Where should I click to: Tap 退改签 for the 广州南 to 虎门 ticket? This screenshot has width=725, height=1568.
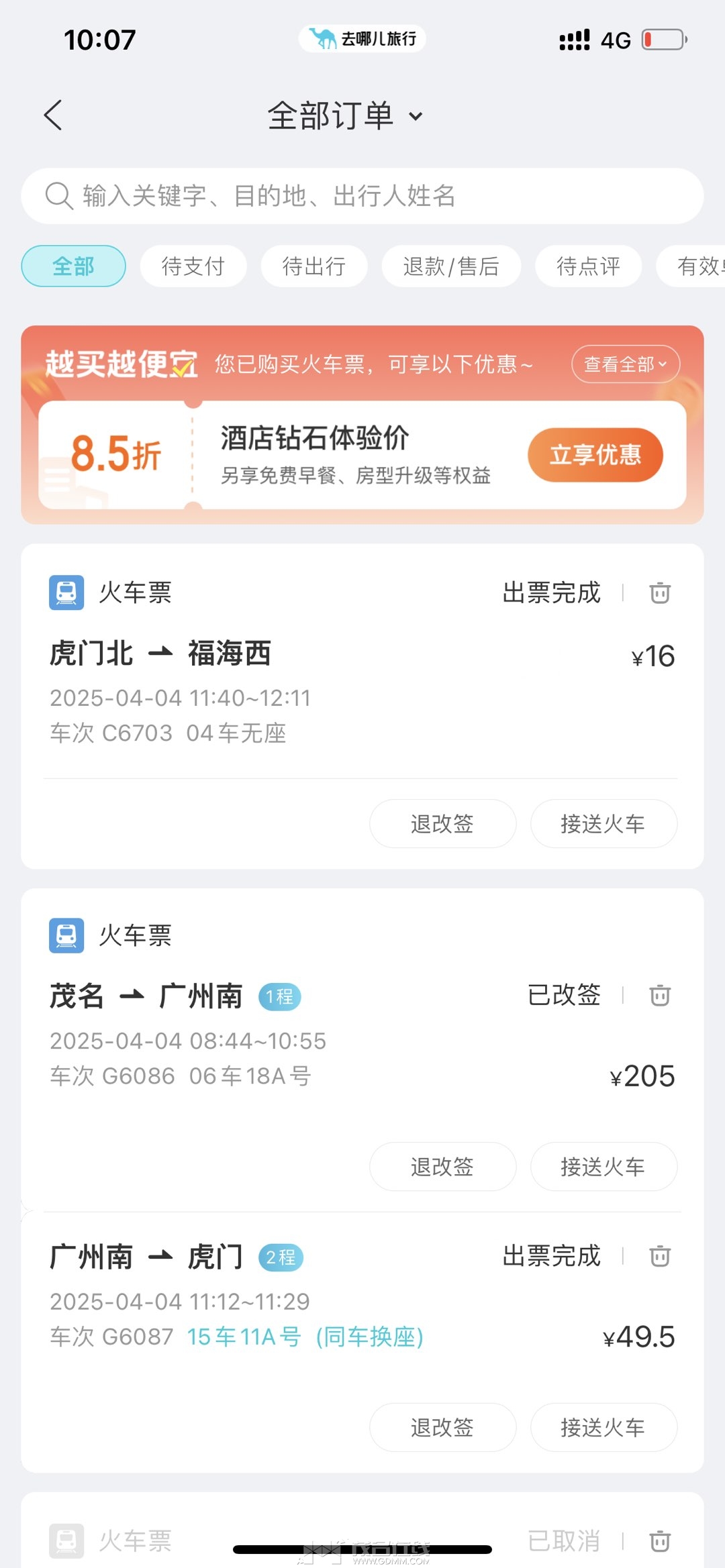click(442, 1428)
